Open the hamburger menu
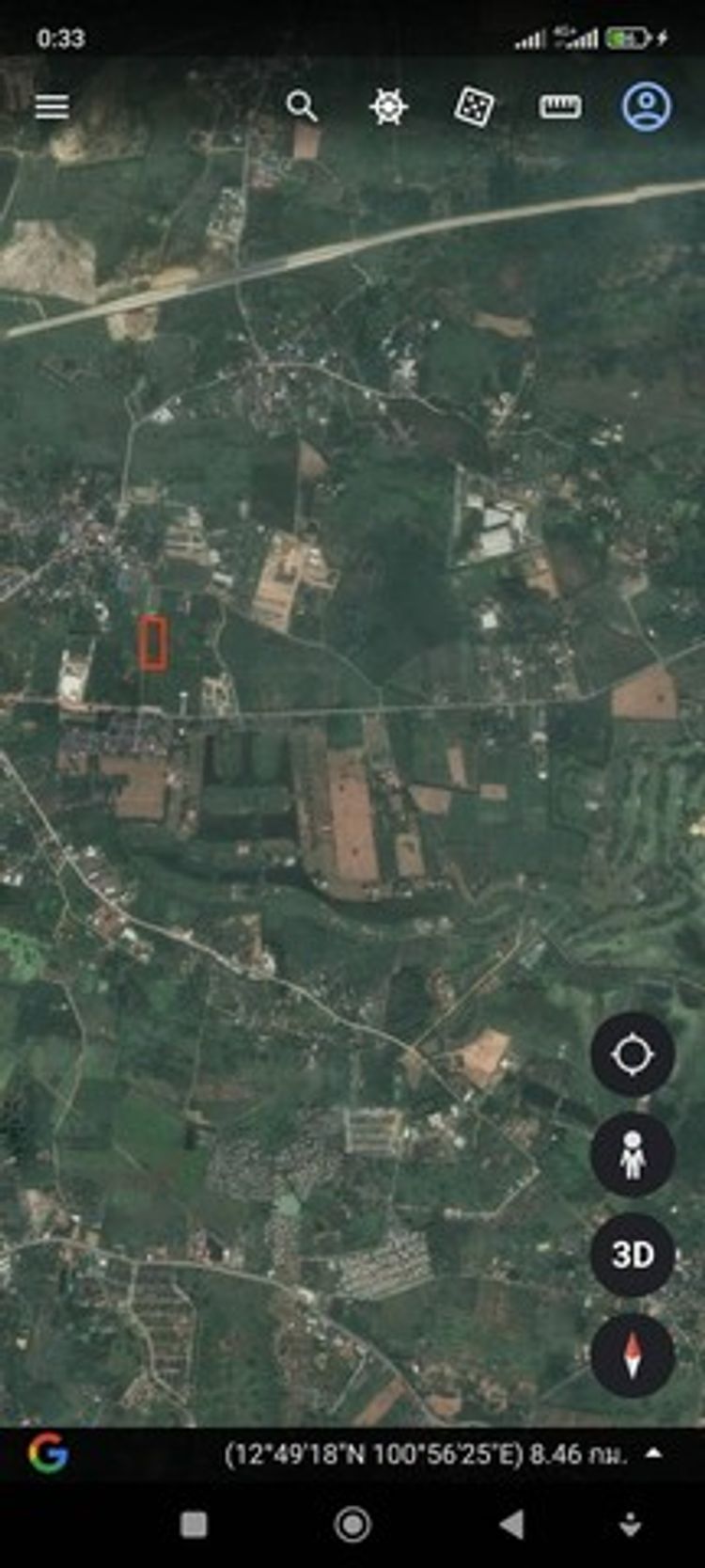This screenshot has height=1568, width=705. point(52,106)
